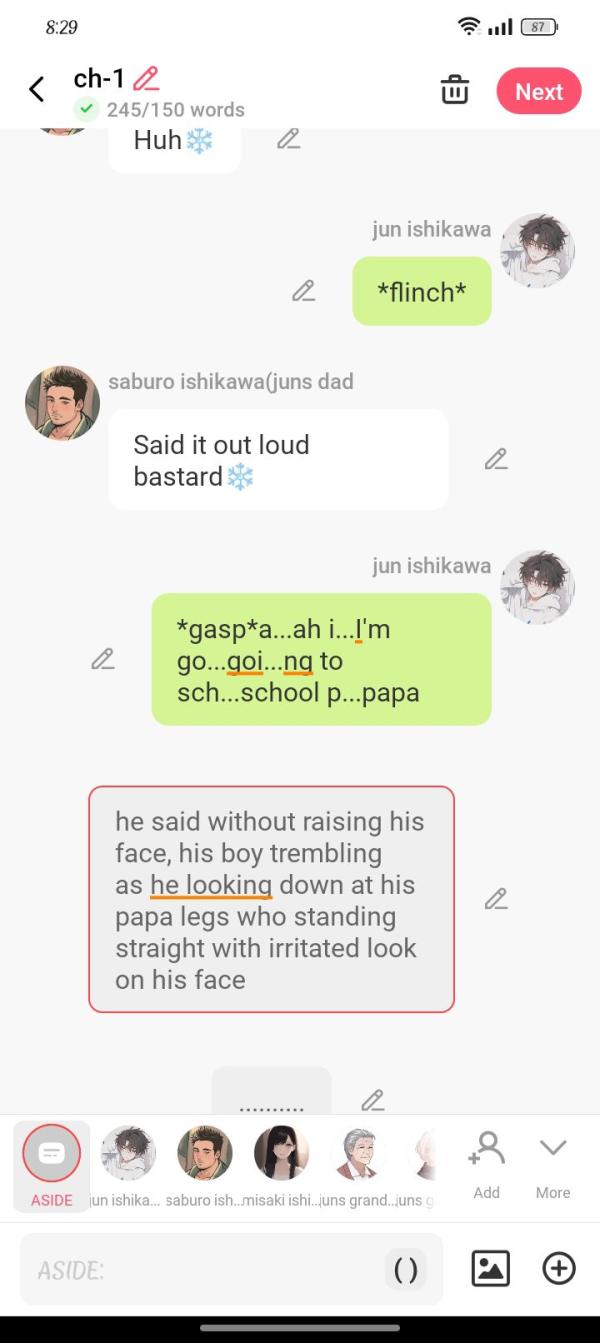Delete this chapter with the trash icon

pyautogui.click(x=455, y=90)
